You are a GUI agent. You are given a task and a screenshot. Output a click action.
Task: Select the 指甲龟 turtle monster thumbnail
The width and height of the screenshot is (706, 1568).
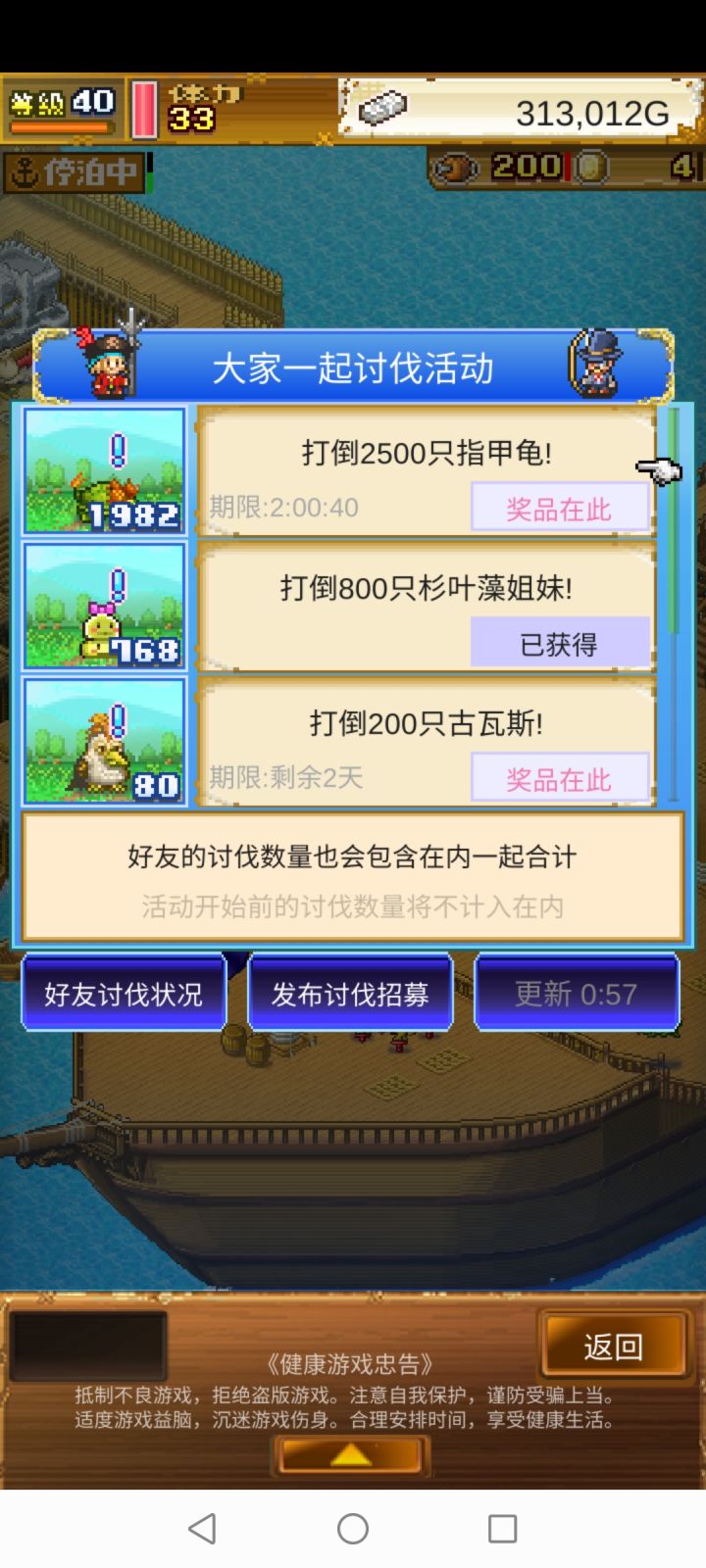point(103,473)
